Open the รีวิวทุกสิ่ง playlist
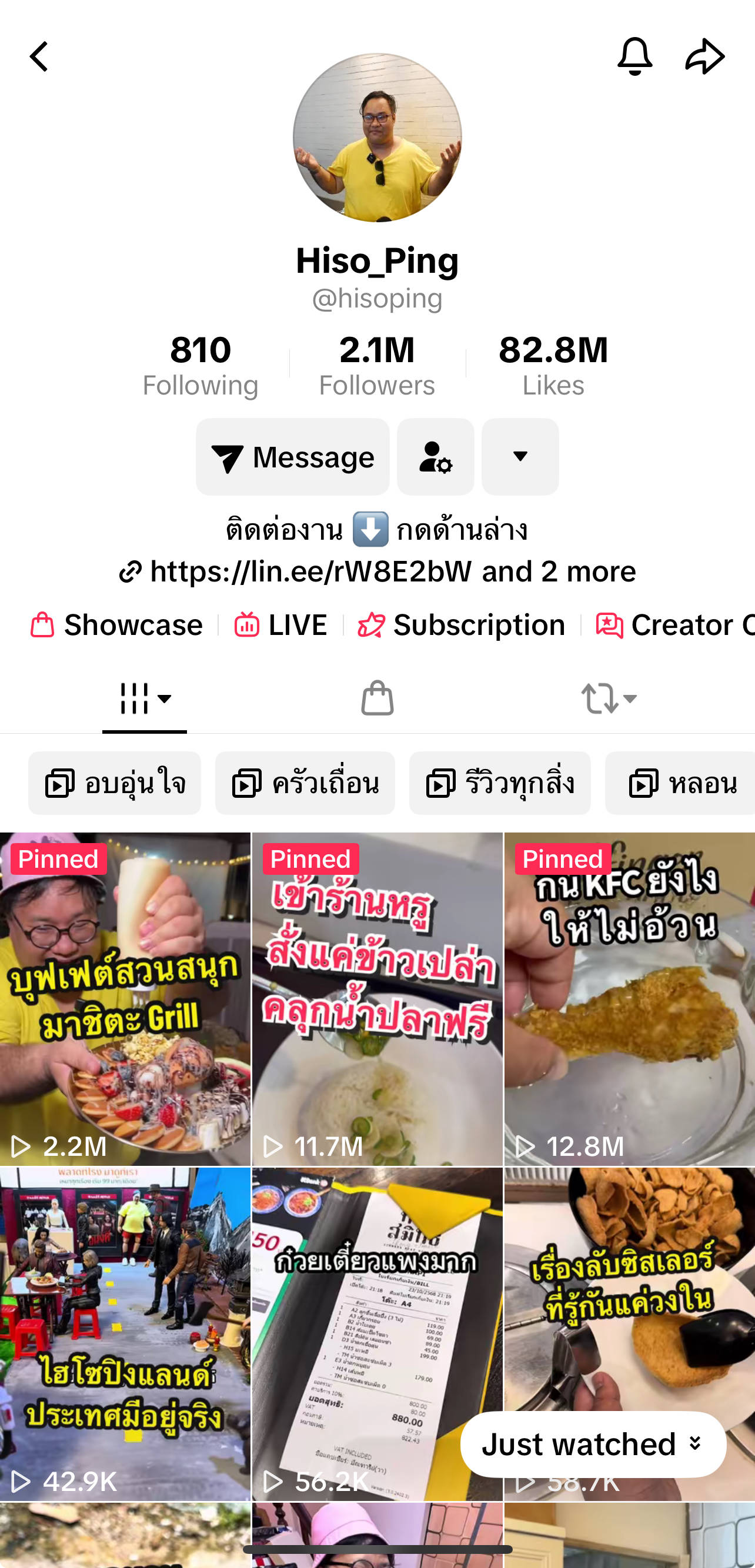Screen dimensions: 755x1568 coord(499,783)
